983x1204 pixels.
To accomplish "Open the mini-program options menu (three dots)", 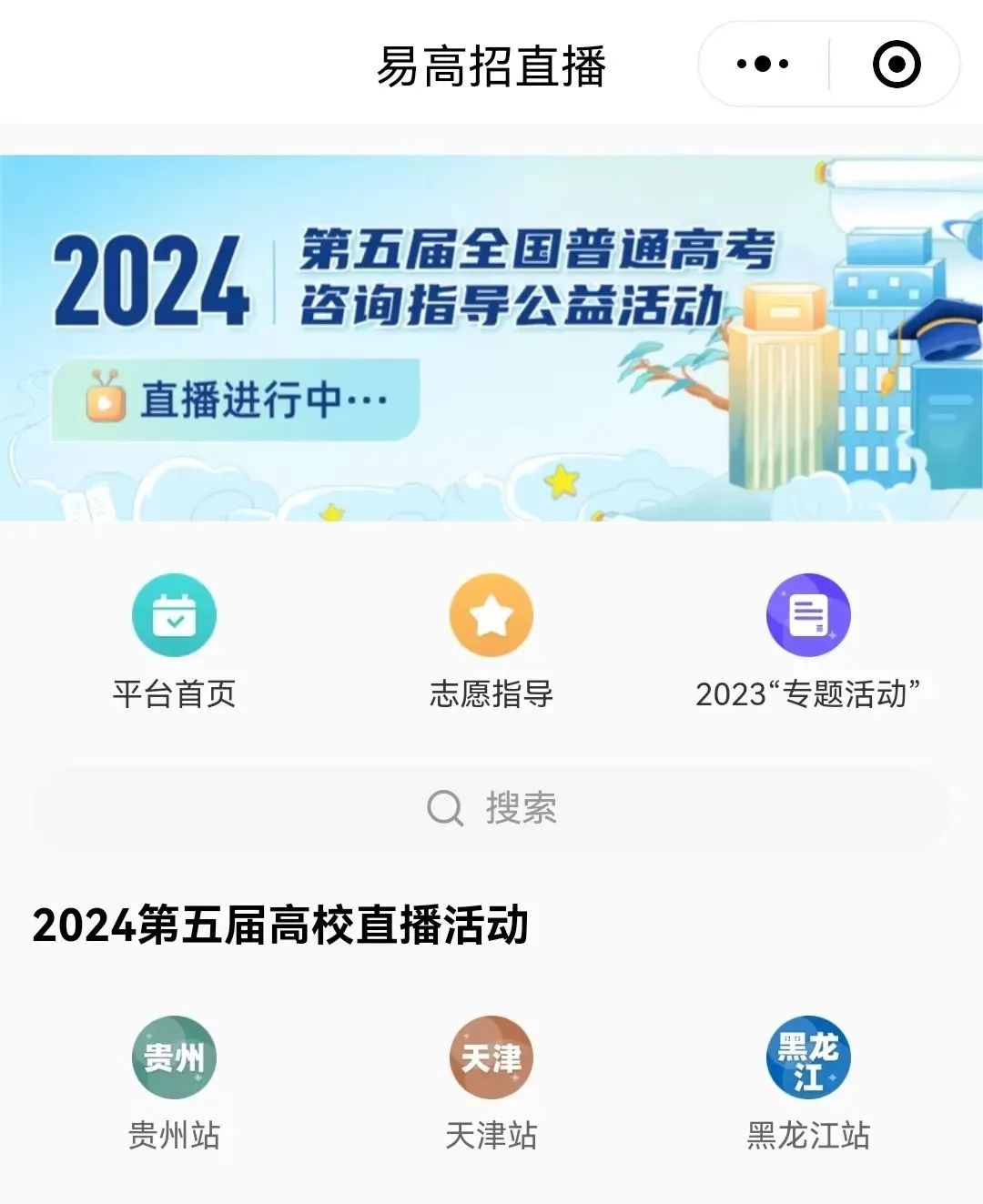I will point(763,62).
